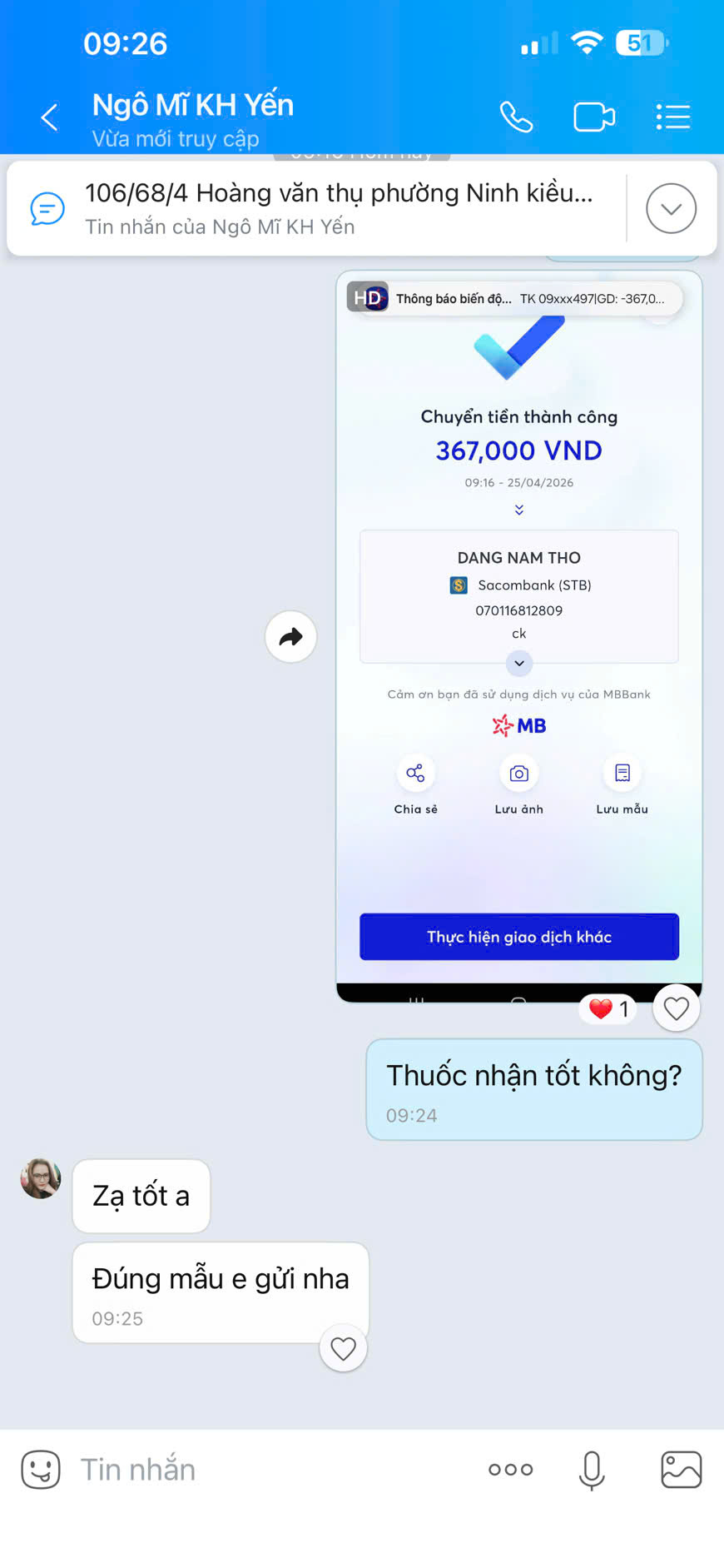Record a voice message

click(x=592, y=1470)
